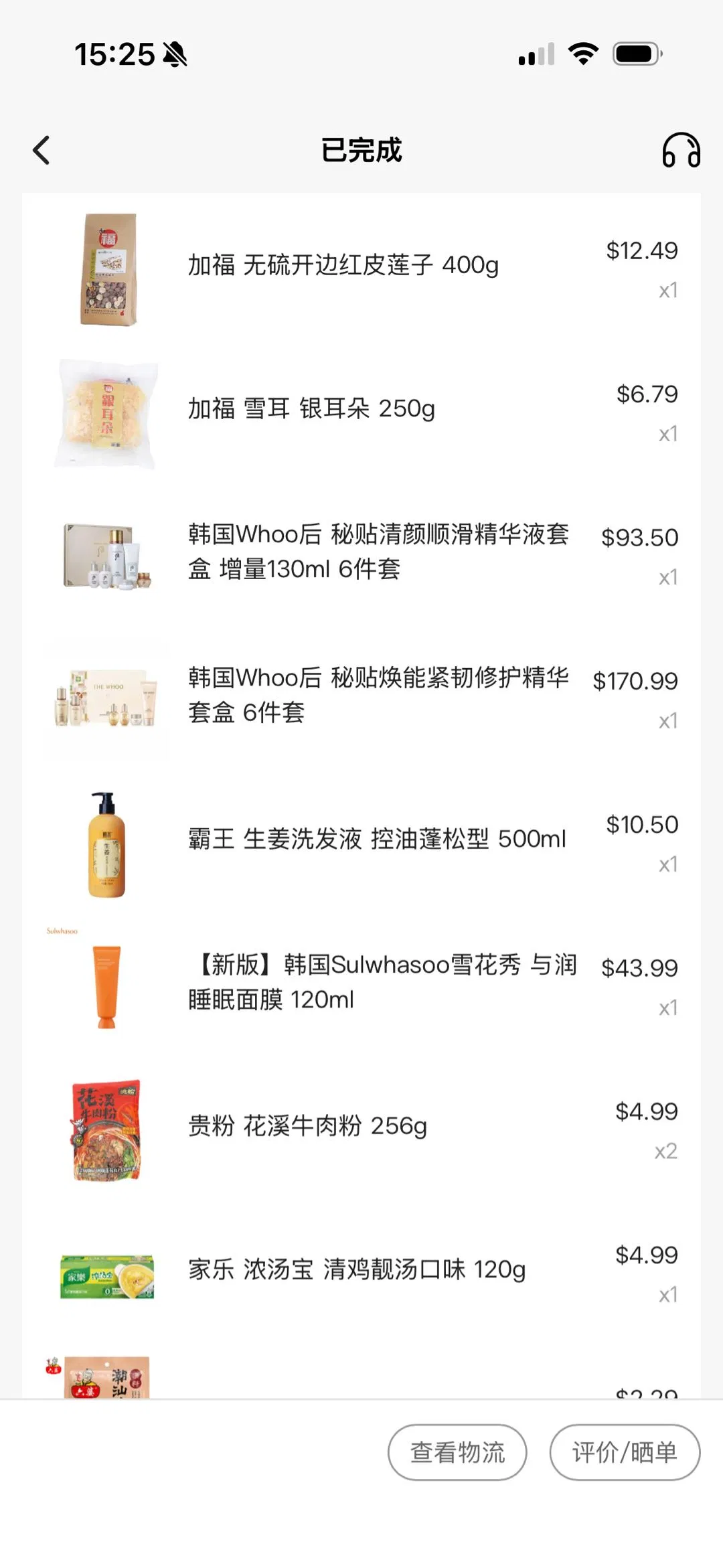Open Whoo后 秘贴清颜顺滑精华液套盒 item
Viewport: 723px width, 1568px height.
click(x=378, y=552)
